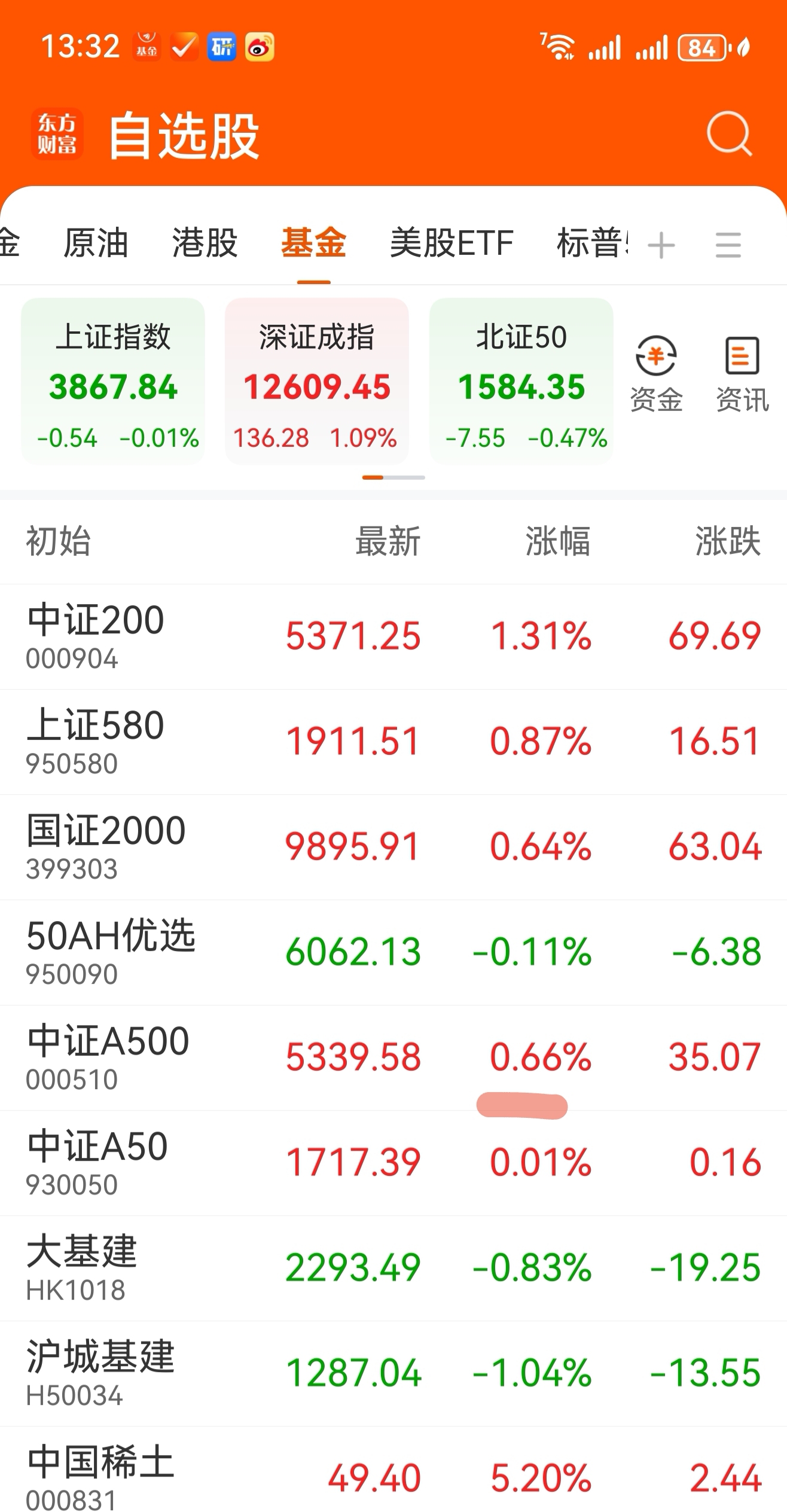
Task: Tap the add-group plus icon beside tabs
Action: tap(660, 245)
